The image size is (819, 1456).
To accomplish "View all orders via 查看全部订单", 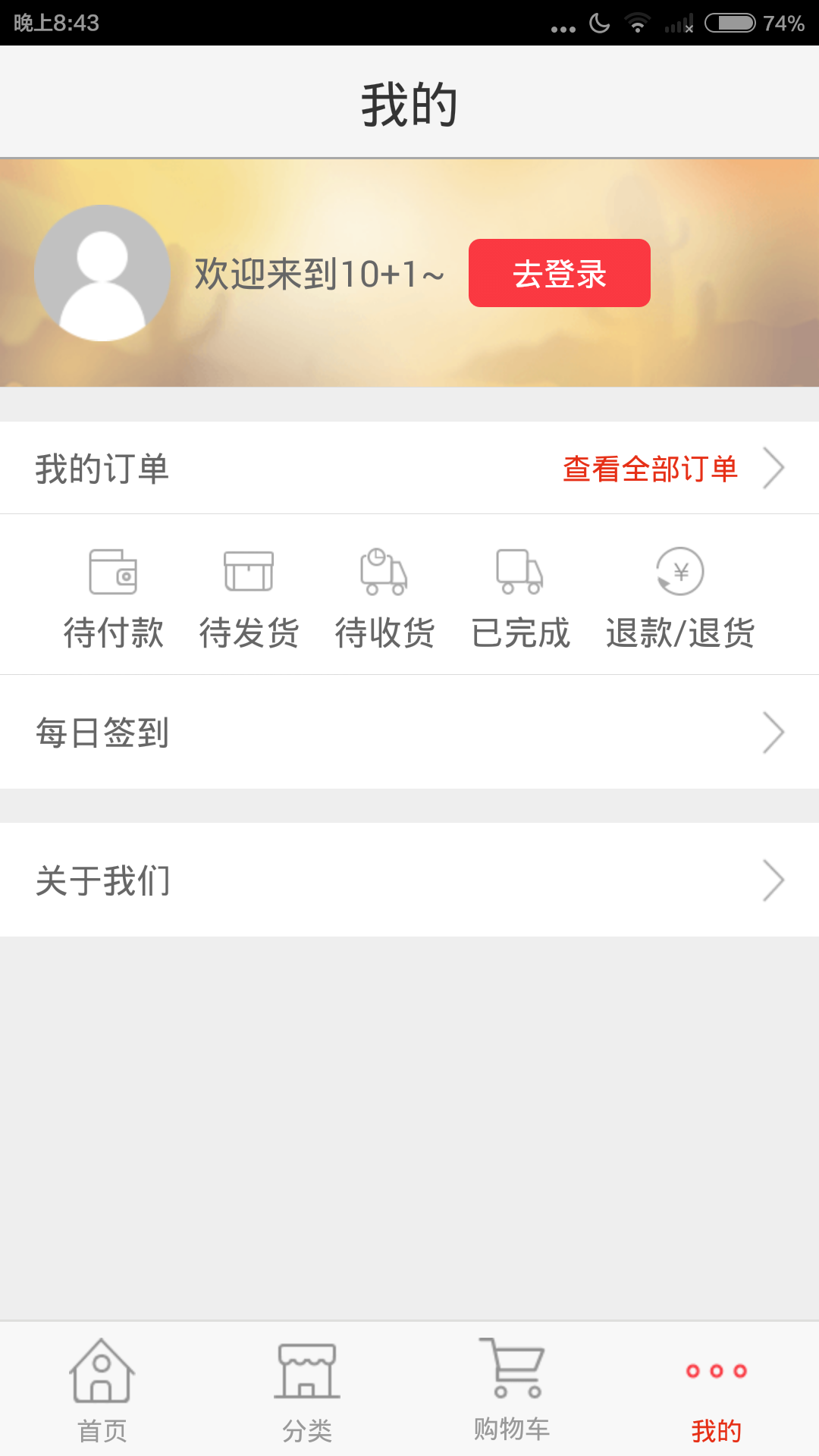I will tap(672, 469).
